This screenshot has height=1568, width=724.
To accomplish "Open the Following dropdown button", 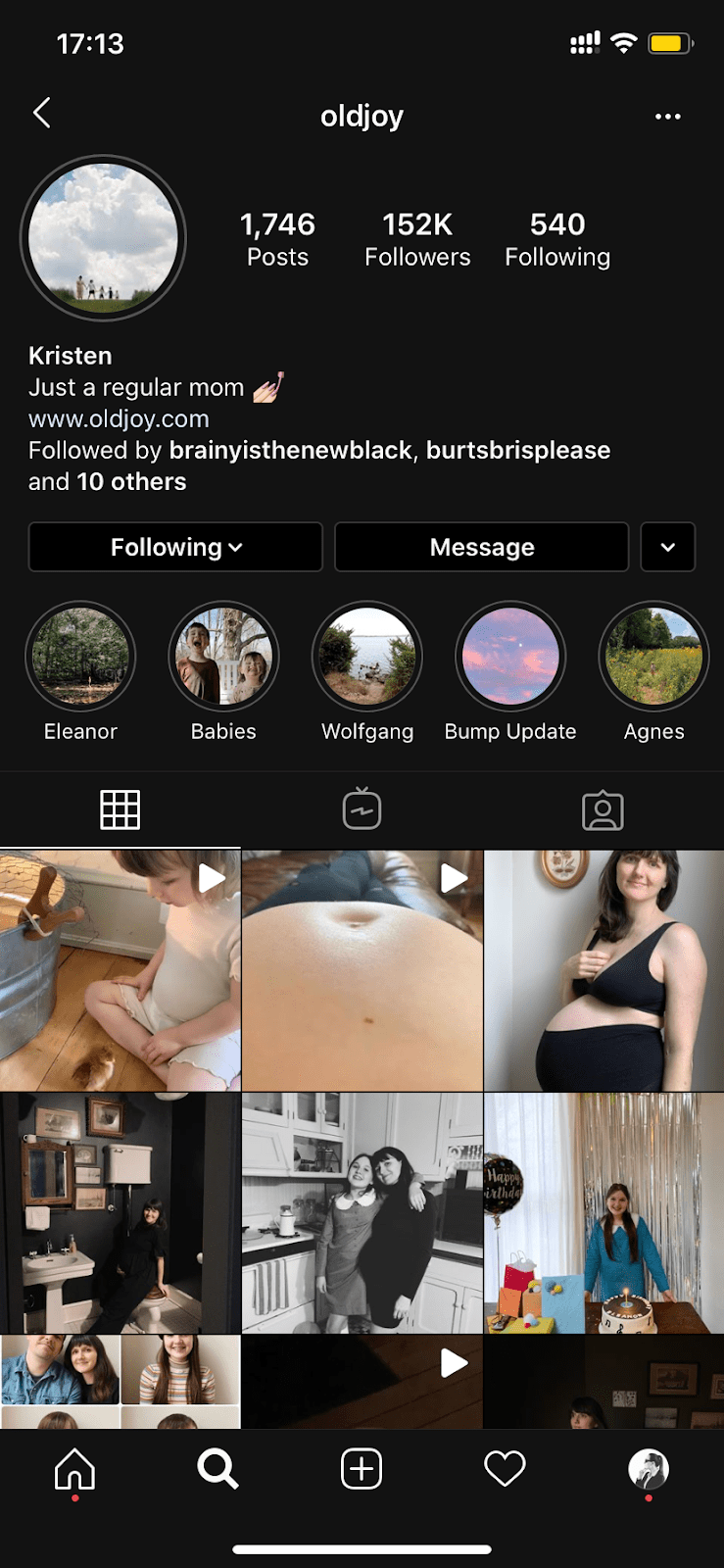I will [x=175, y=547].
